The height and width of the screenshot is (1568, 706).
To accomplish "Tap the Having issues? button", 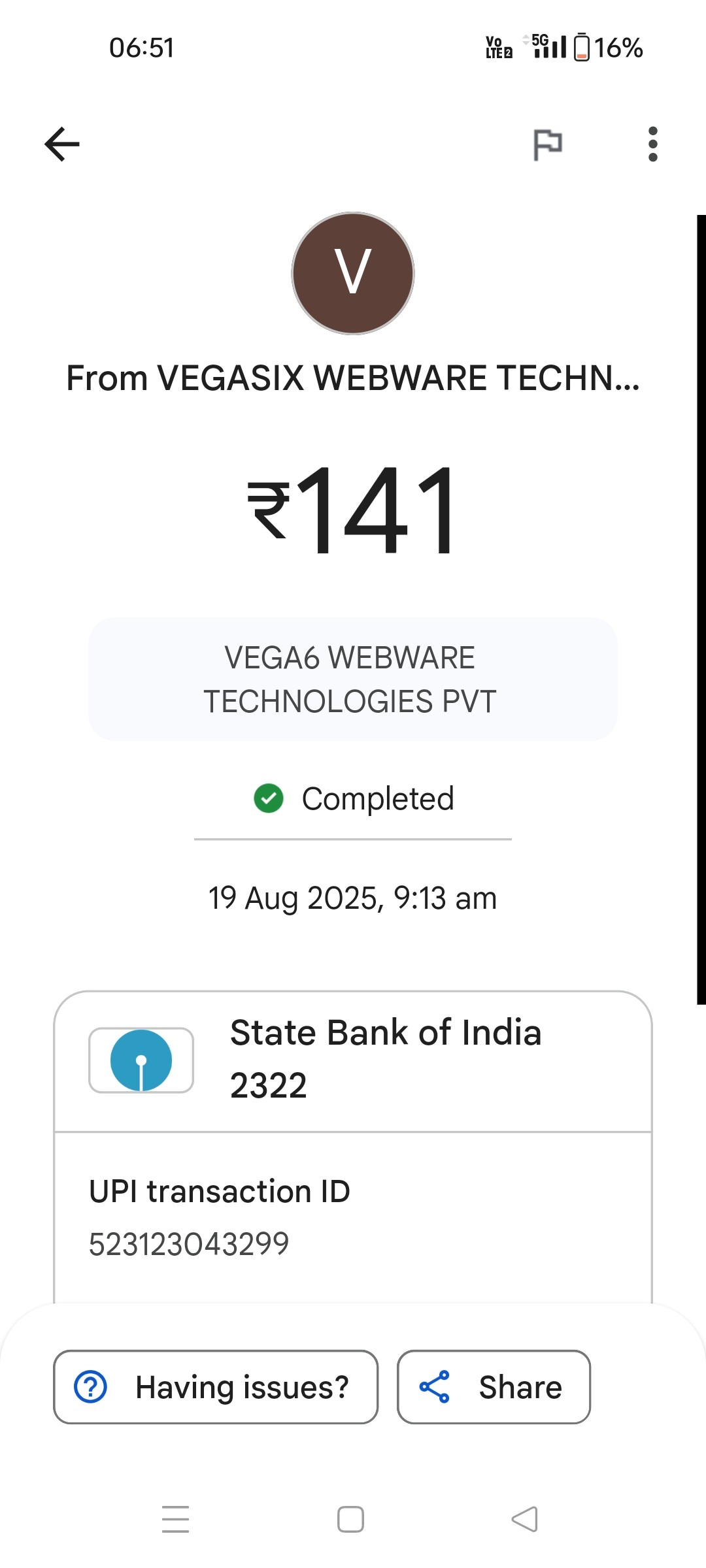I will click(x=216, y=1386).
